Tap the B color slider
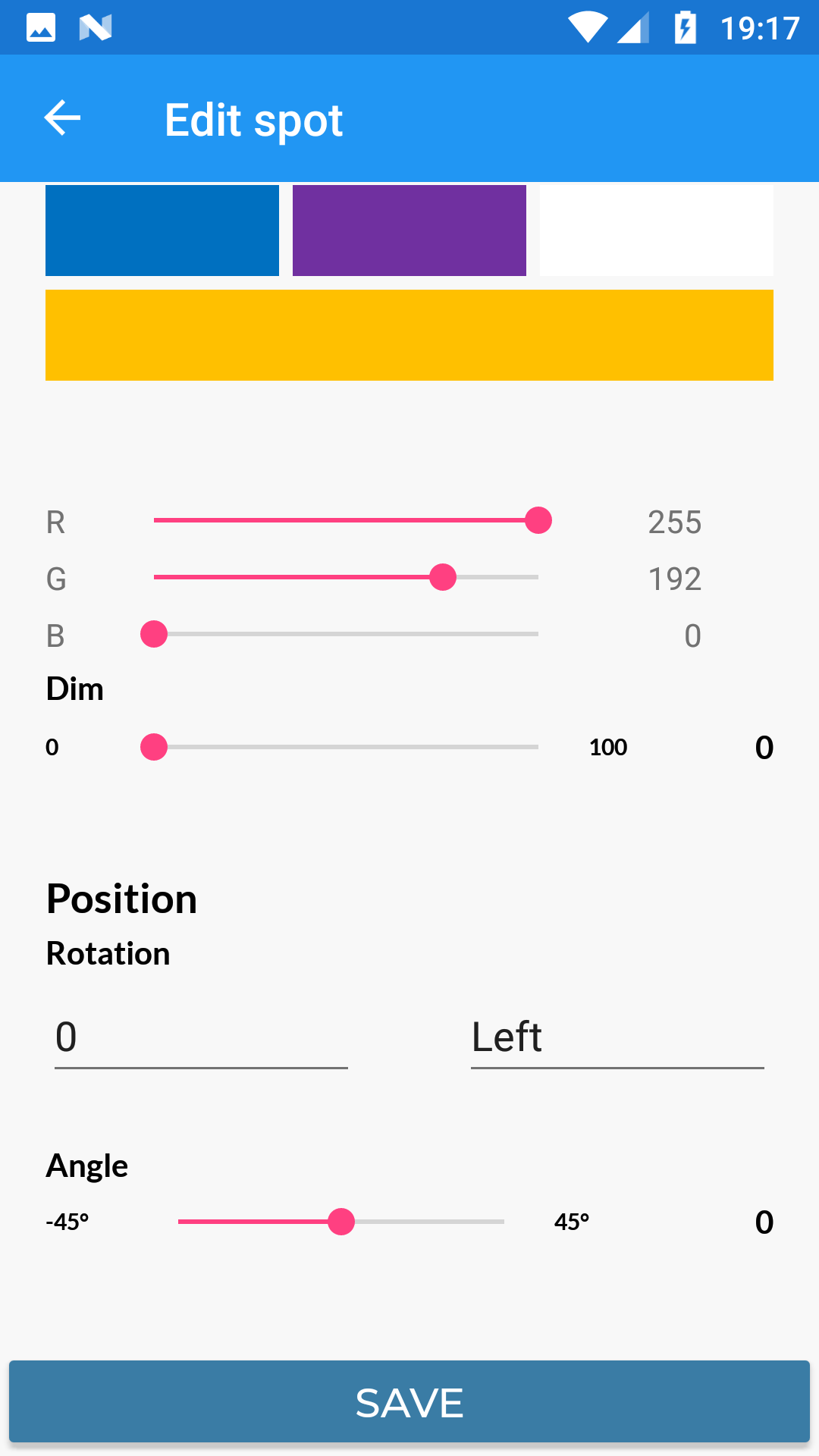 coord(346,634)
